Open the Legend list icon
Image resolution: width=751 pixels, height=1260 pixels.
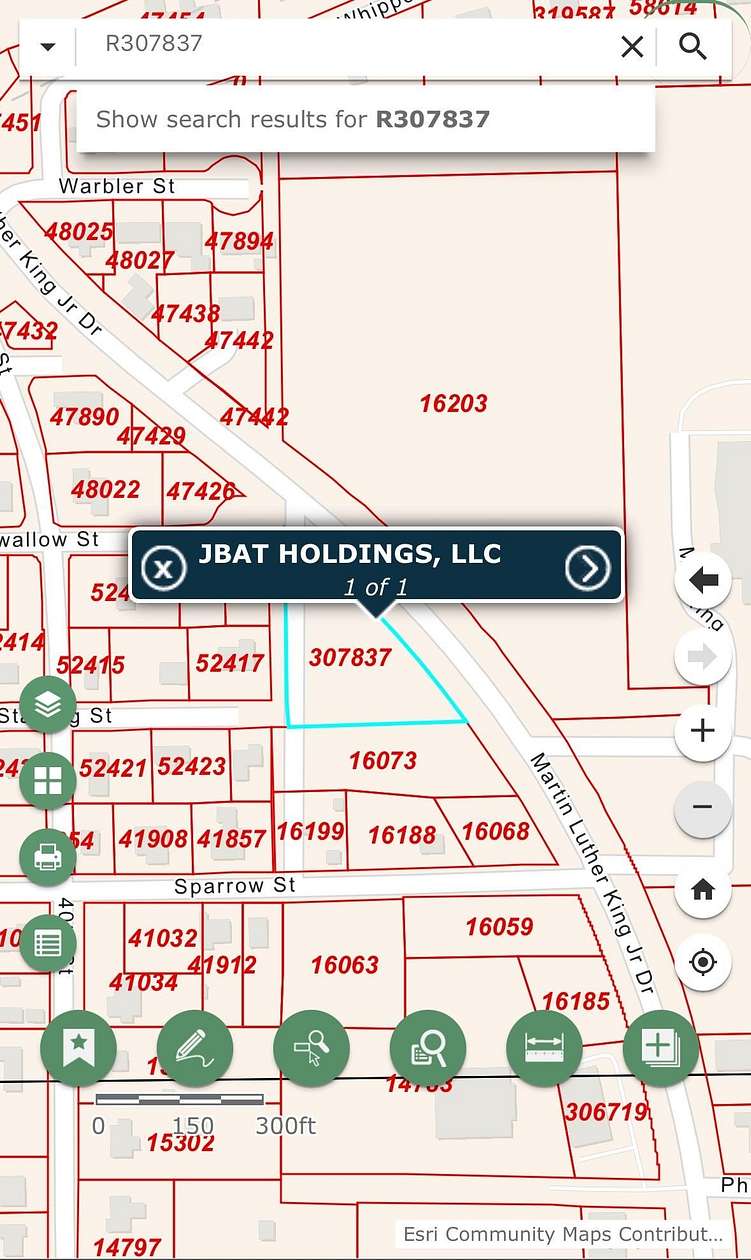[x=47, y=942]
